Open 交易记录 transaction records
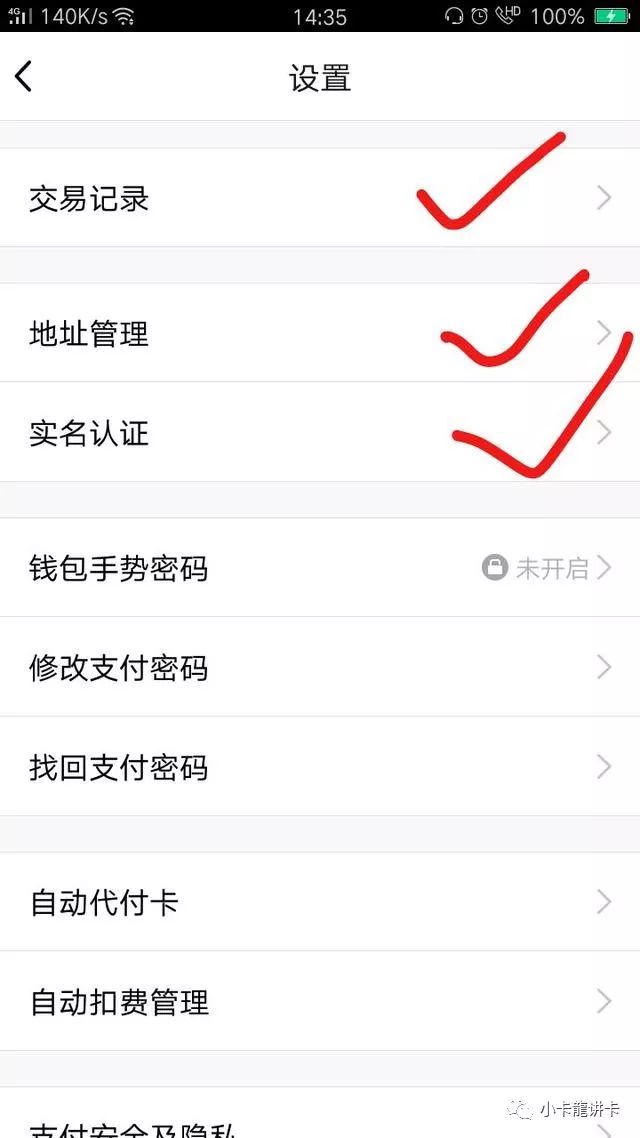This screenshot has height=1138, width=640. point(320,197)
